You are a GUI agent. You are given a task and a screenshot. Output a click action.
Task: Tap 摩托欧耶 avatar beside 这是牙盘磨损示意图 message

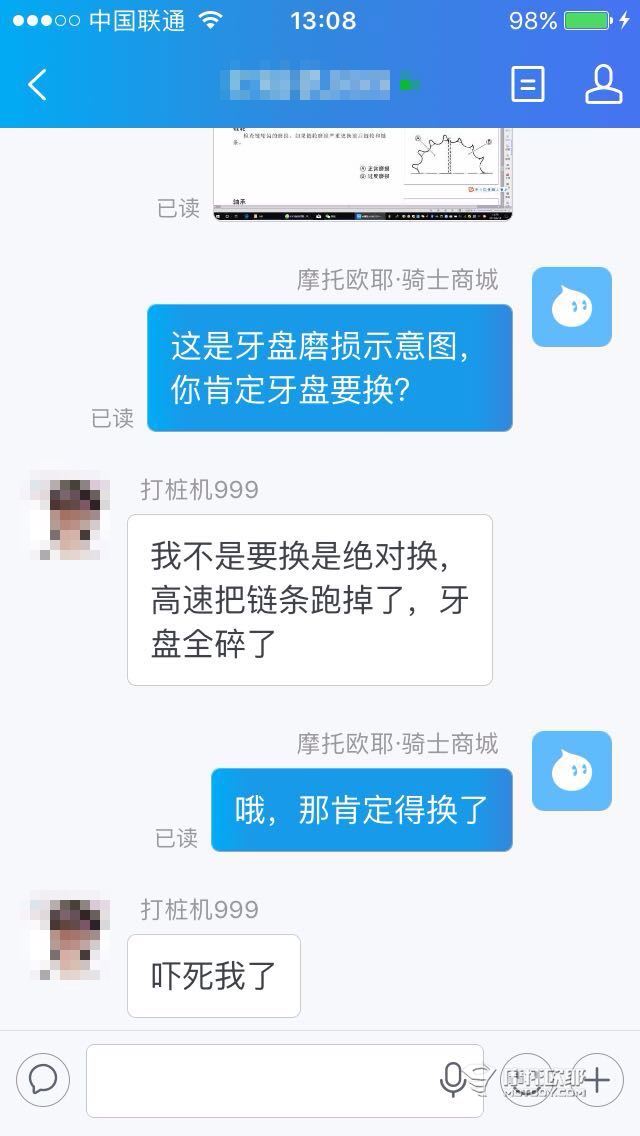571,307
